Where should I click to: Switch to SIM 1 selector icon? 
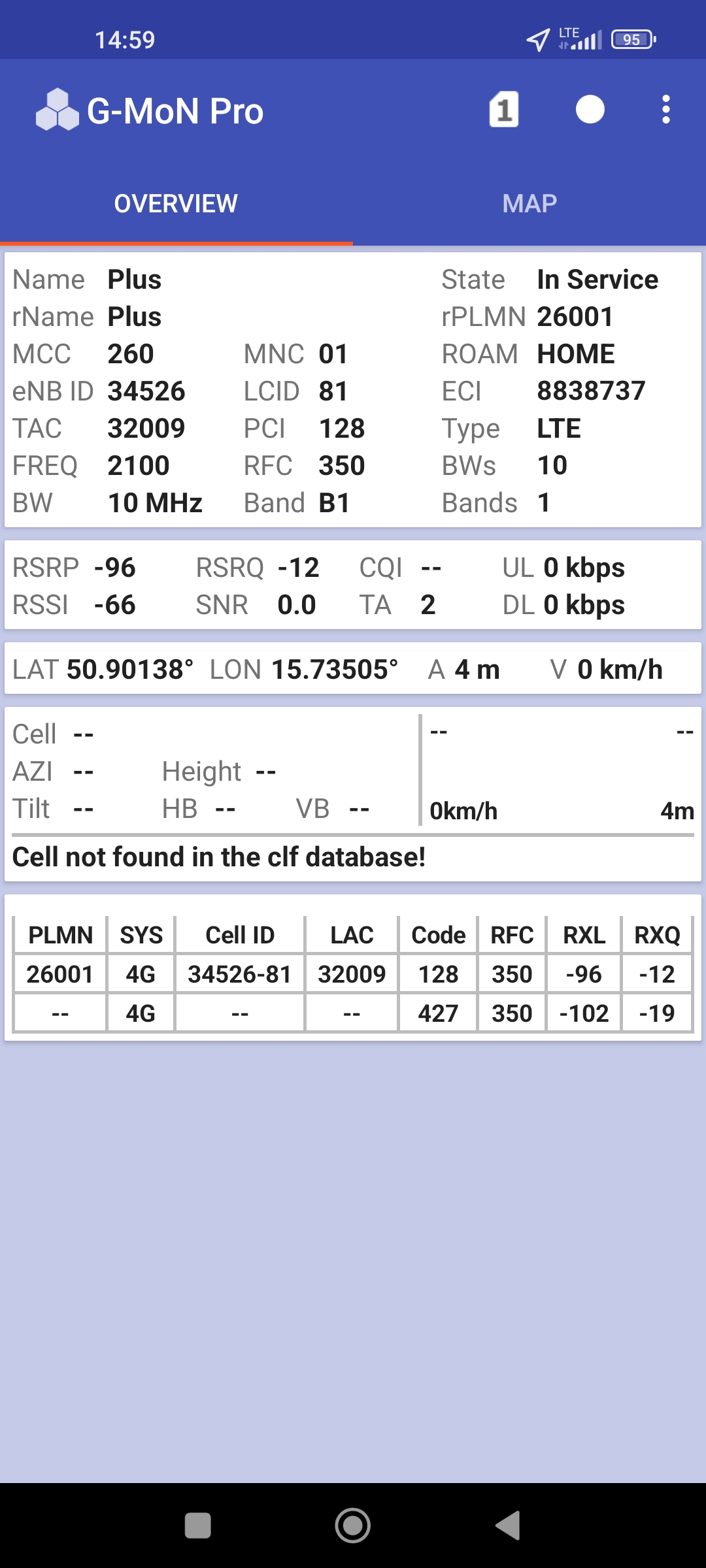pos(503,110)
